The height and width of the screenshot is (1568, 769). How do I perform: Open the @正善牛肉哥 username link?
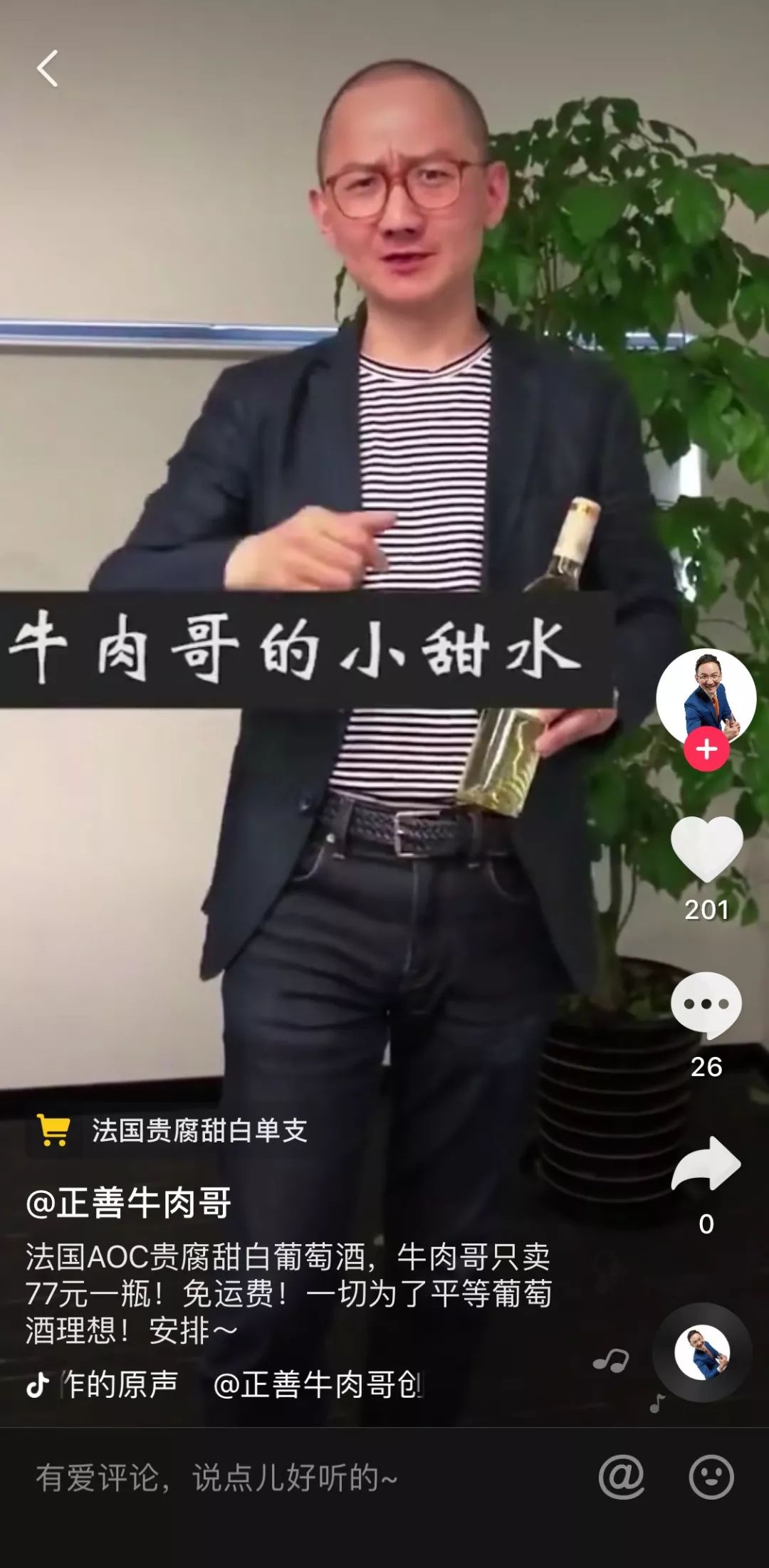click(128, 1202)
